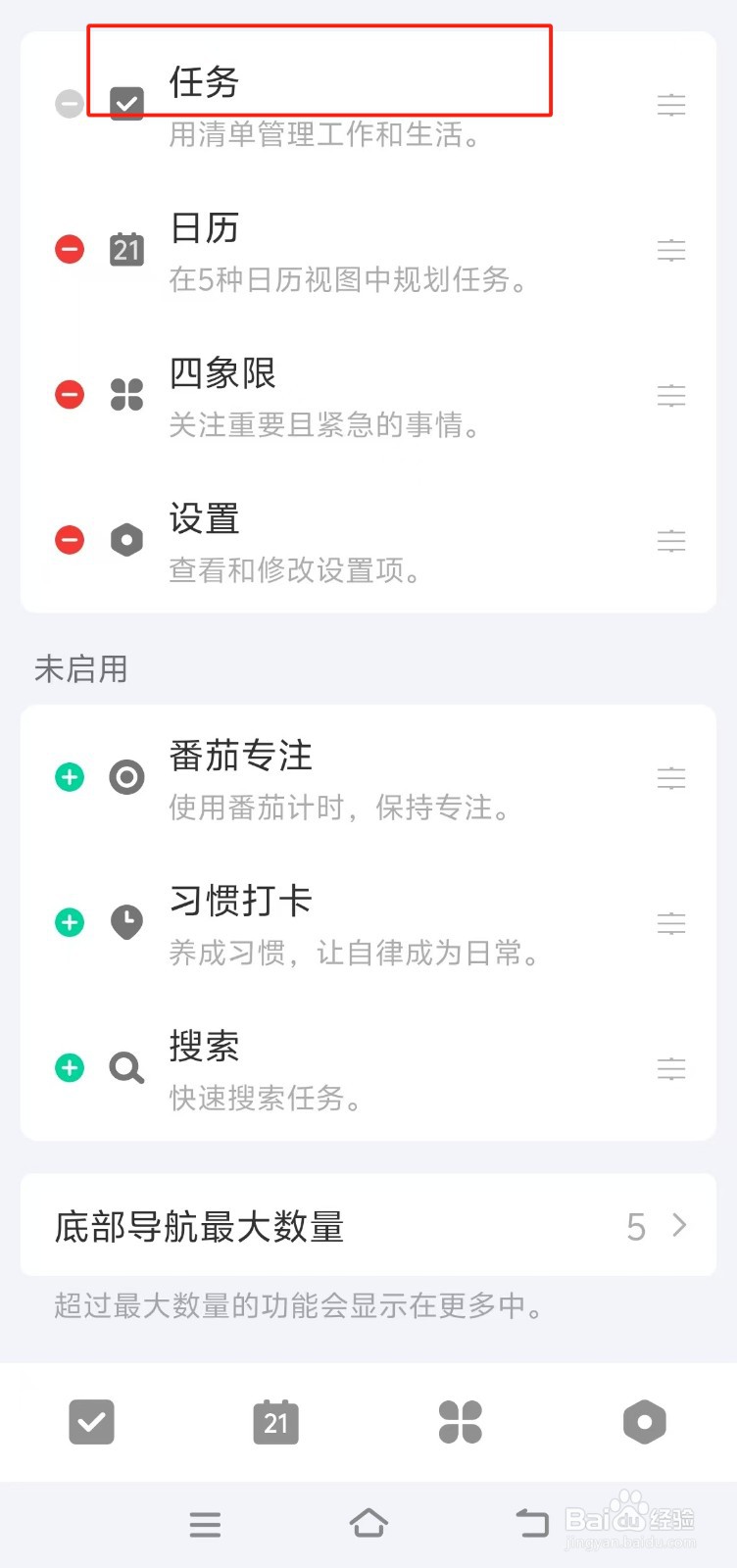Image resolution: width=737 pixels, height=1568 pixels.
Task: Remove 设置 from the enabled tabs
Action: (x=70, y=540)
